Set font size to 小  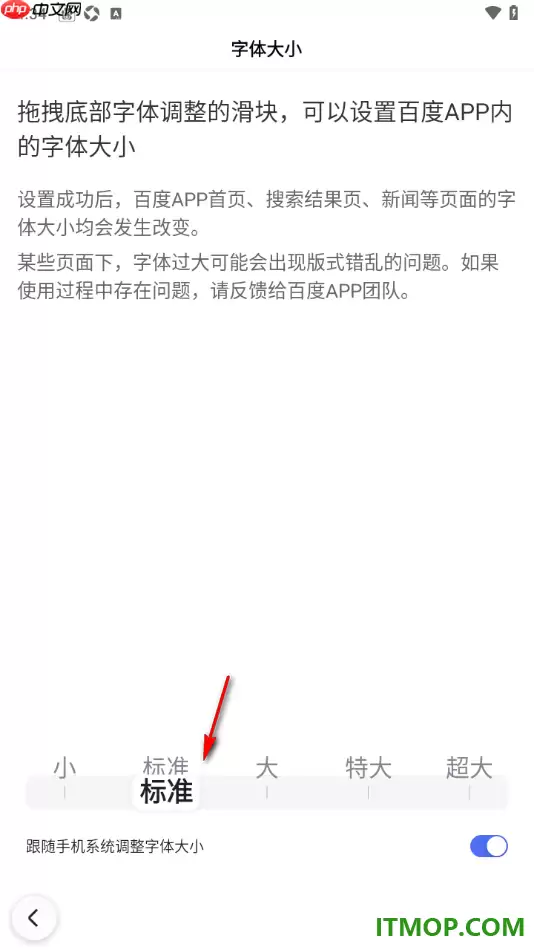point(65,768)
